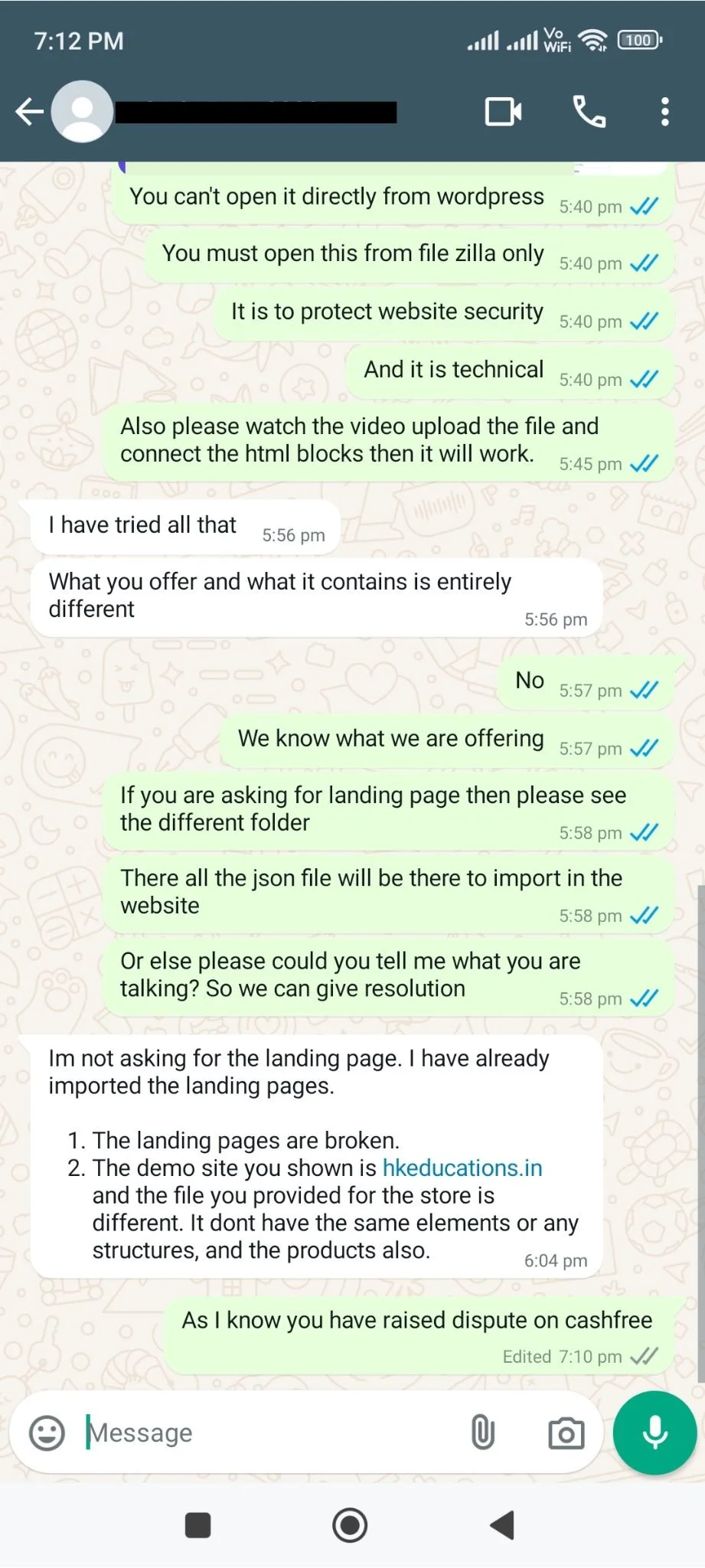The width and height of the screenshot is (705, 1568).
Task: Open the hkeducations.in link
Action: pyautogui.click(x=462, y=1168)
